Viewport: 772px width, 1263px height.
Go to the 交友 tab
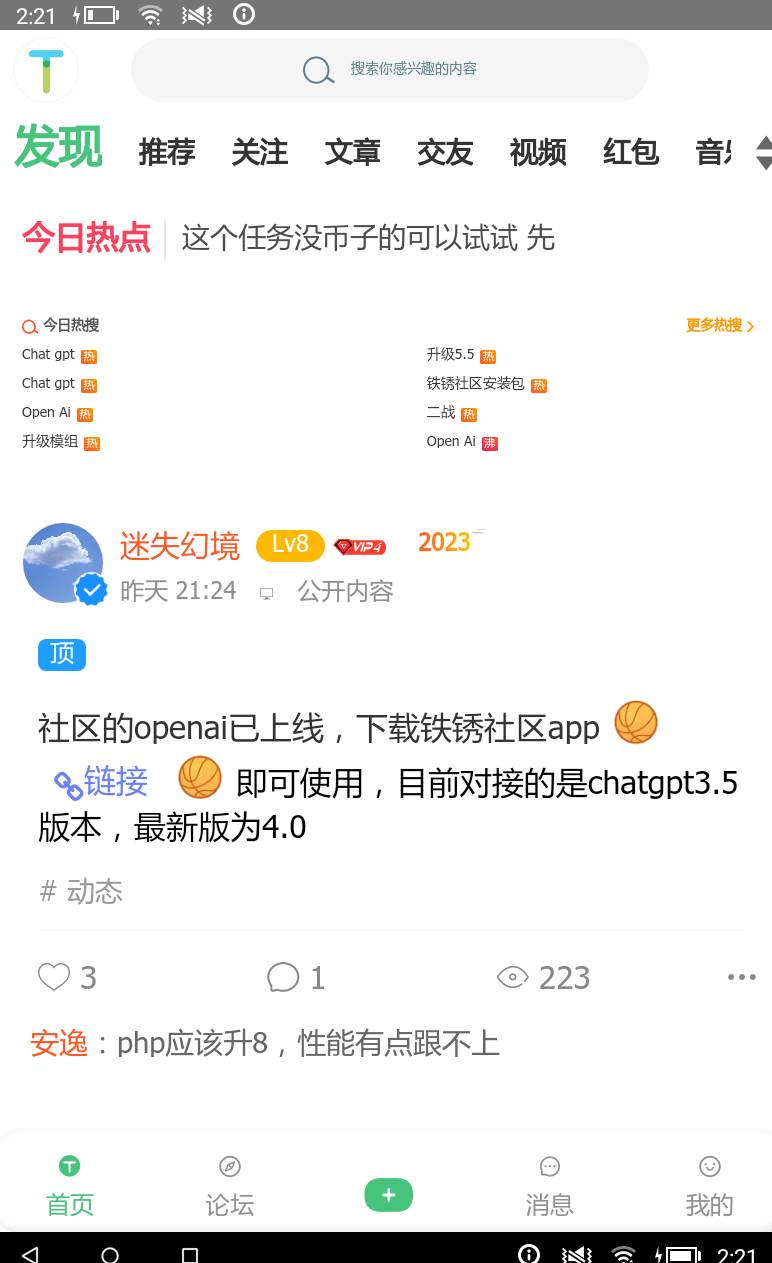coord(445,152)
